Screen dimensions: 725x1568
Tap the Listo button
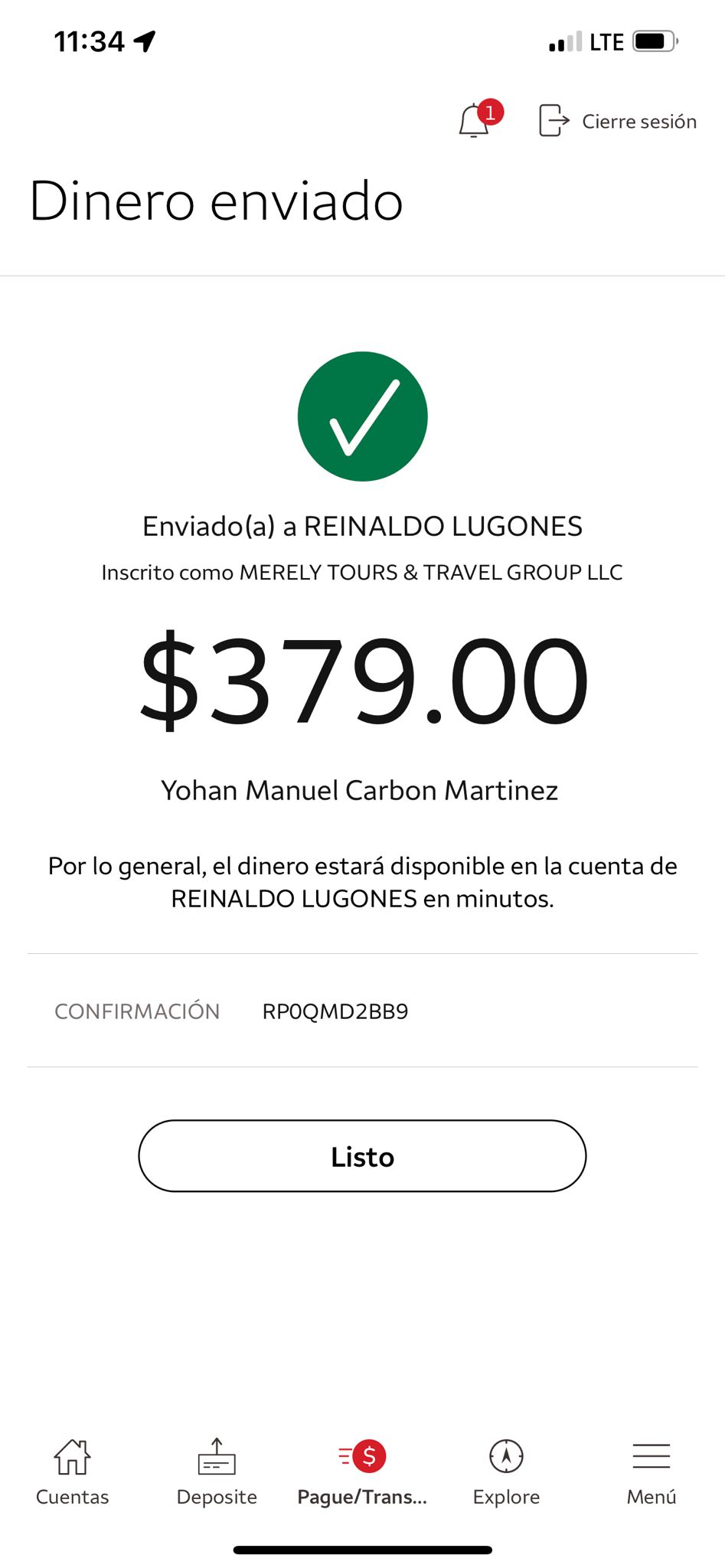pyautogui.click(x=362, y=1156)
